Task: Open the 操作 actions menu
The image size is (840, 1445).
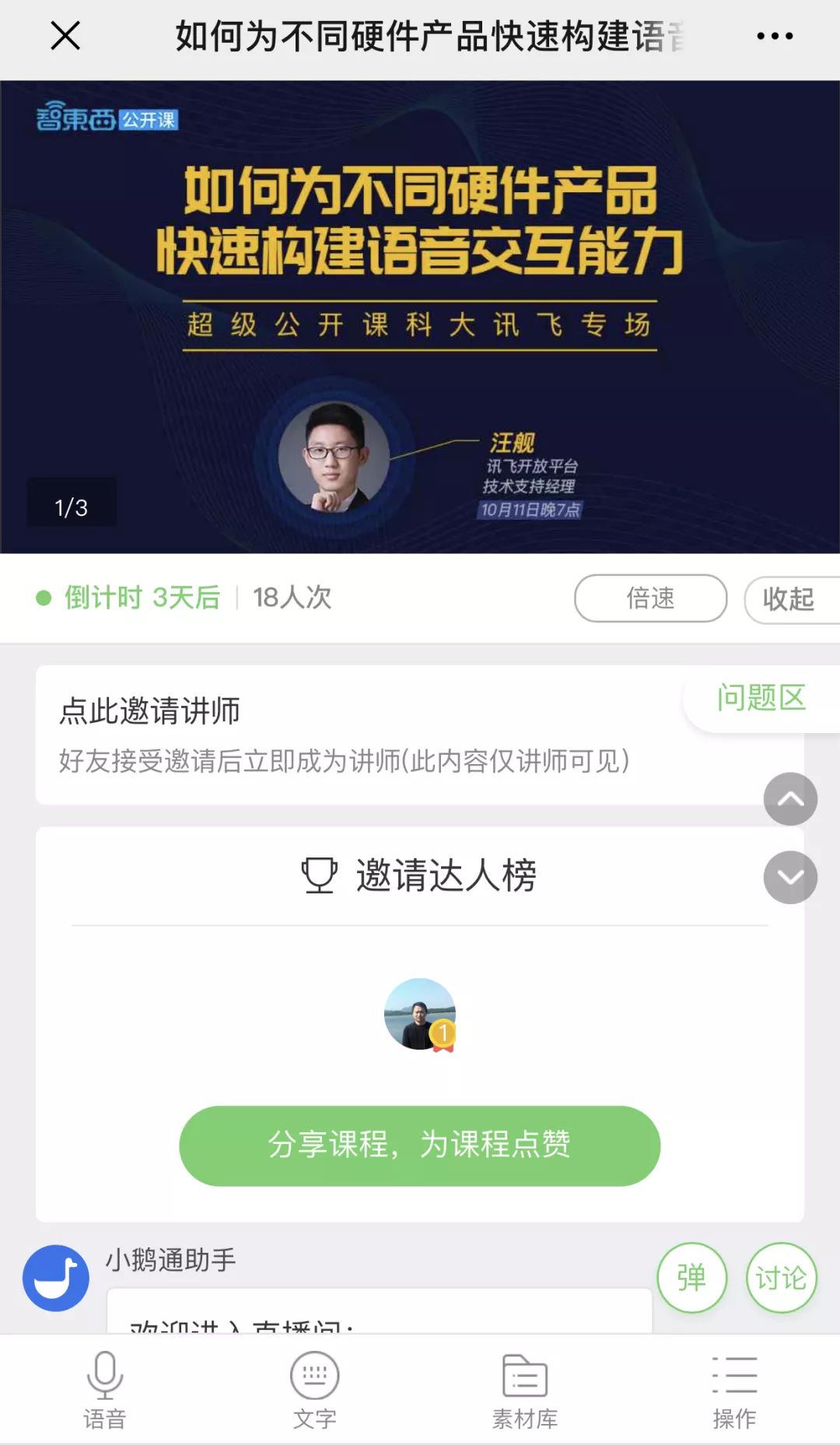Action: click(734, 1391)
